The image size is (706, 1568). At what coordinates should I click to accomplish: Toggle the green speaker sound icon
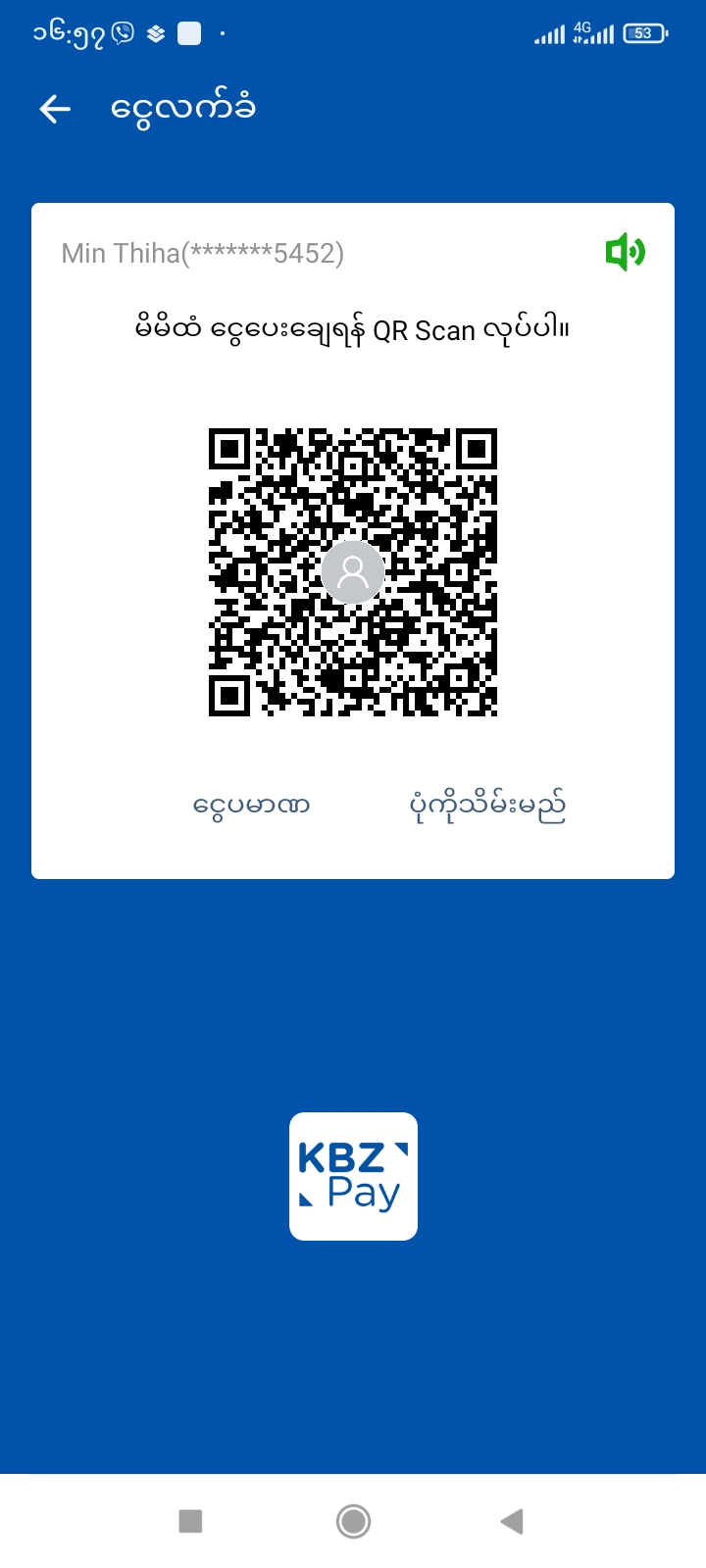(625, 253)
